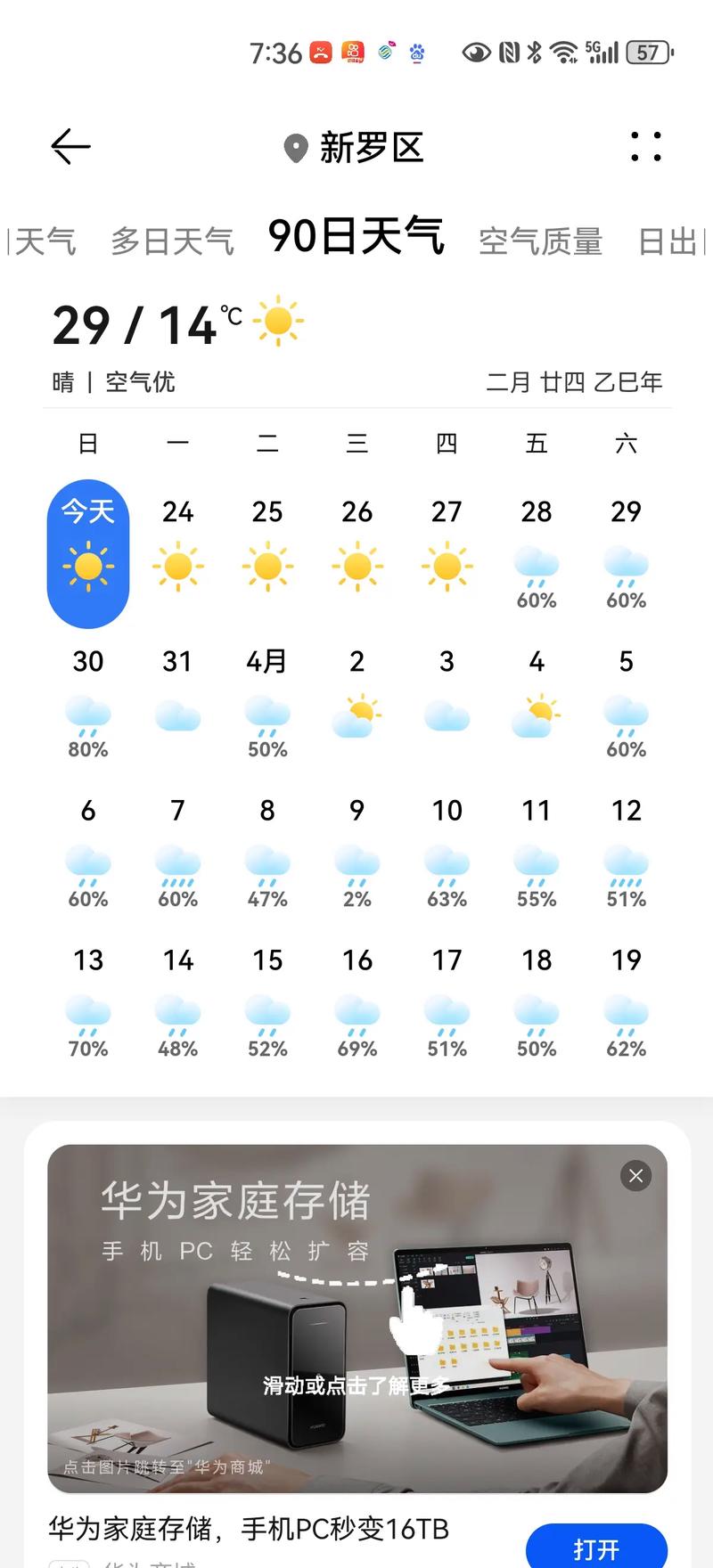
Task: Select the cloudy icon on March 31
Action: [x=177, y=713]
